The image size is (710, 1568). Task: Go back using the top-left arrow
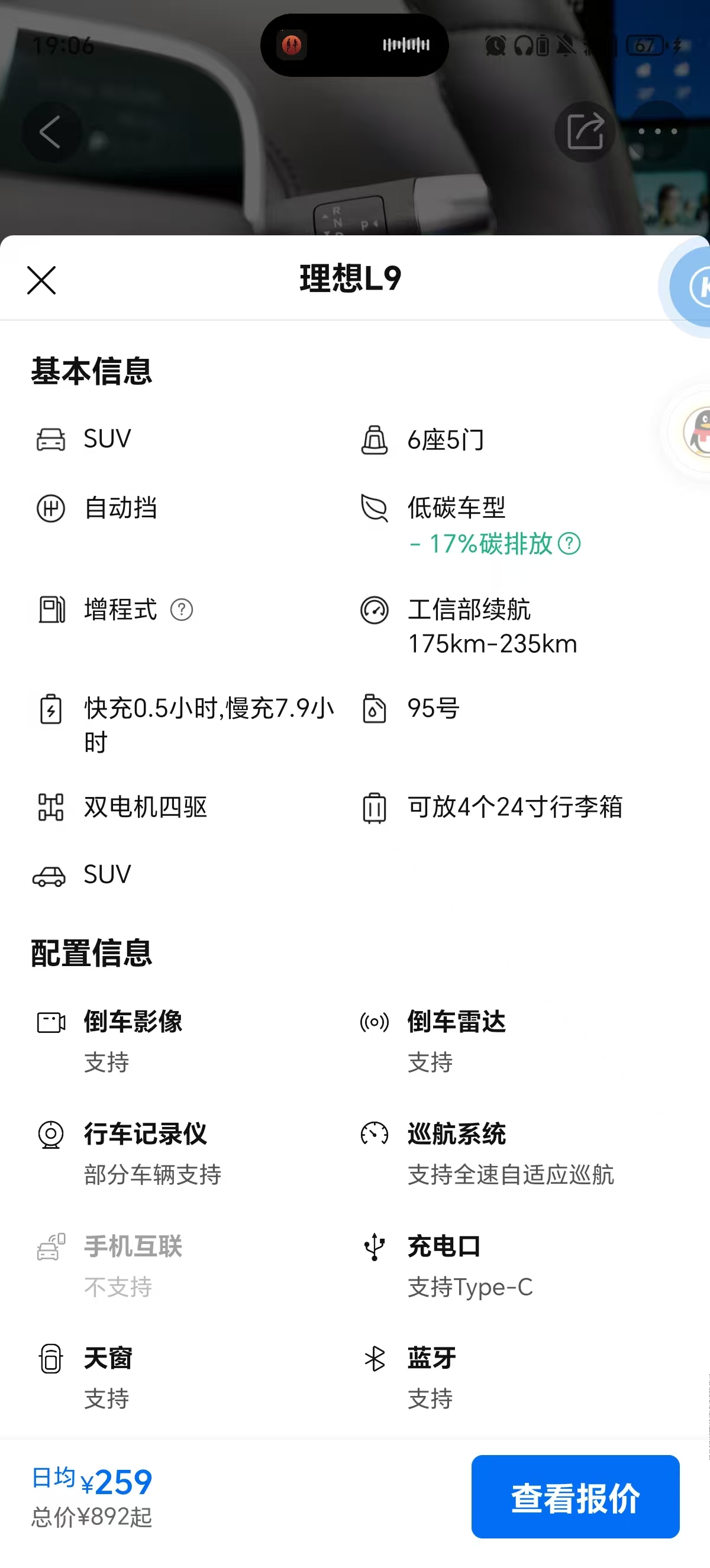50,131
